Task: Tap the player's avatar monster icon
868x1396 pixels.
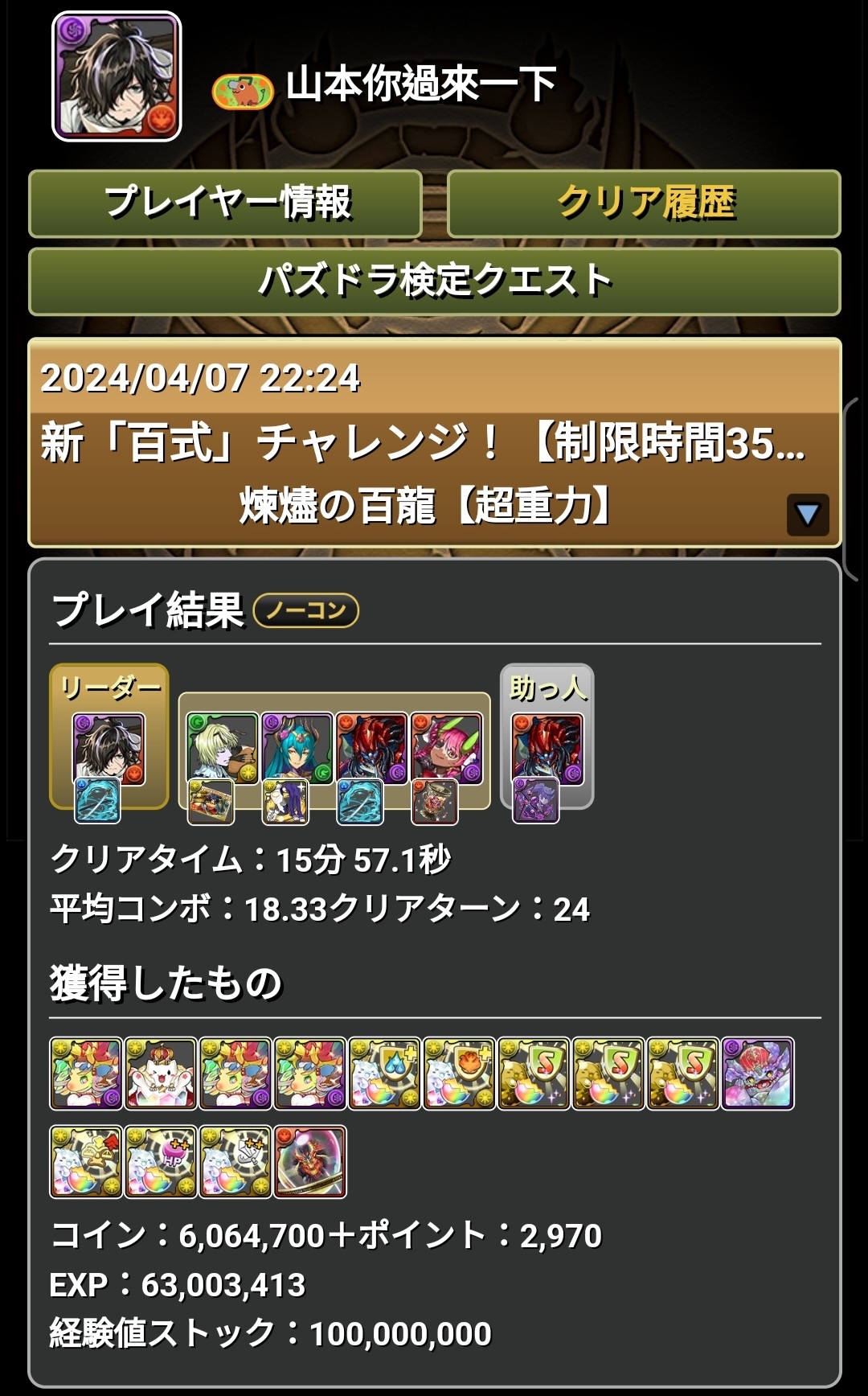Action: click(117, 77)
